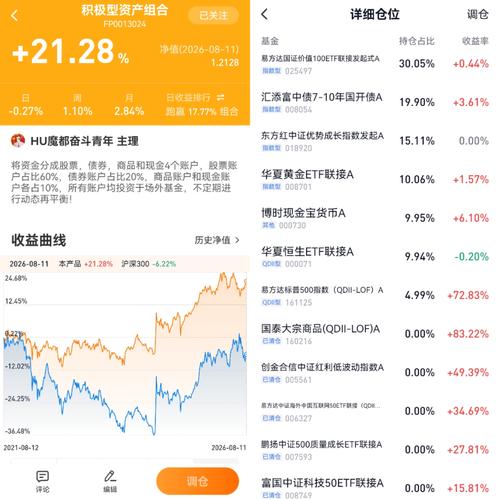Open fund 东方红中证优势成长指数发起A
This screenshot has height=500, width=500.
(375, 141)
